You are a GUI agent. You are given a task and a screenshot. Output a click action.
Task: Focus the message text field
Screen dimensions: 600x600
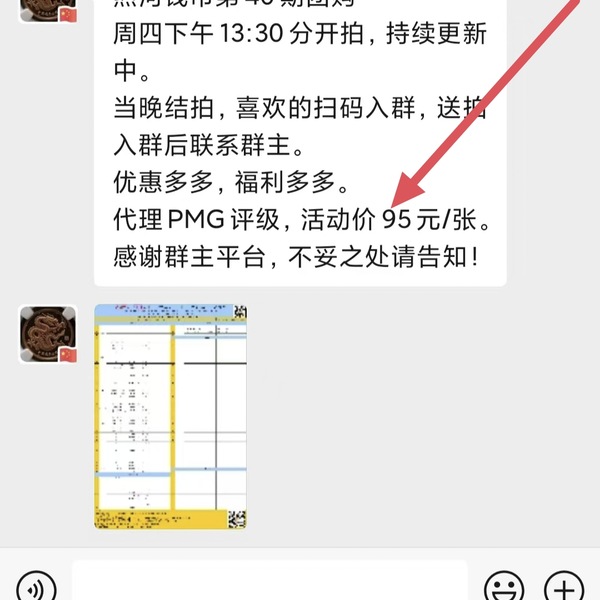(270, 582)
